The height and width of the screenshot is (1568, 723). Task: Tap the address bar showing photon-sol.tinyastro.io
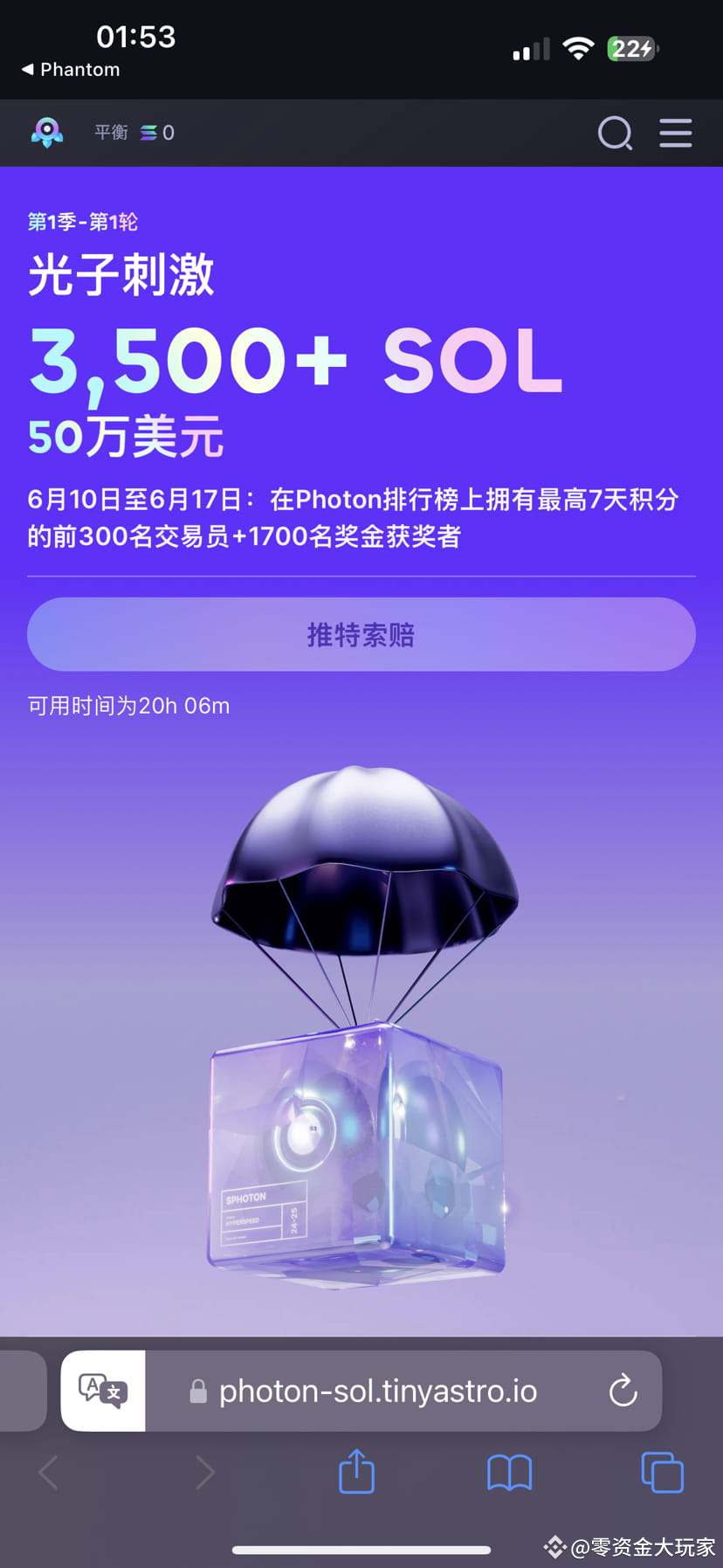coord(375,1391)
